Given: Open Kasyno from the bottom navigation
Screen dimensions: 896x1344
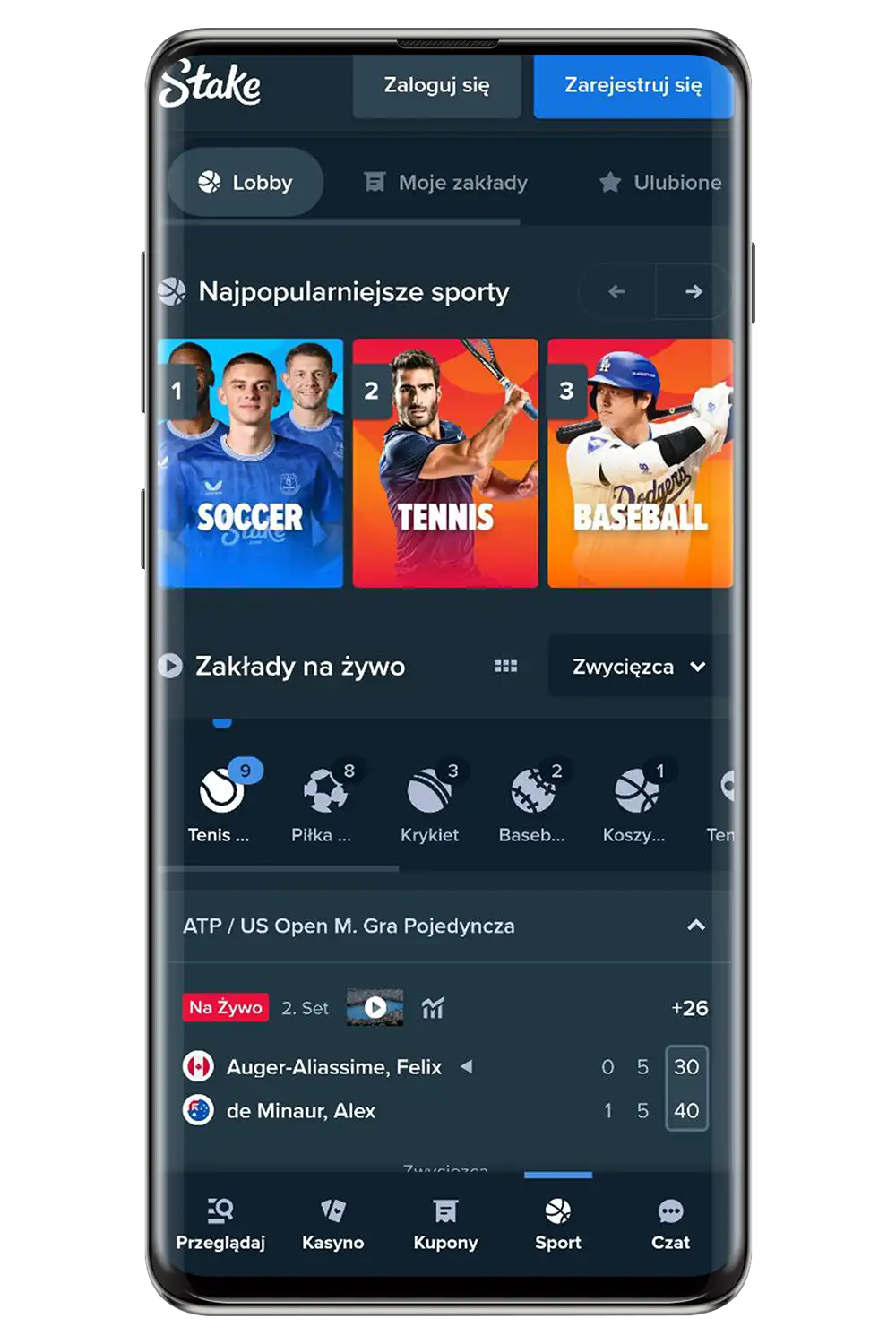Looking at the screenshot, I should tap(333, 1223).
